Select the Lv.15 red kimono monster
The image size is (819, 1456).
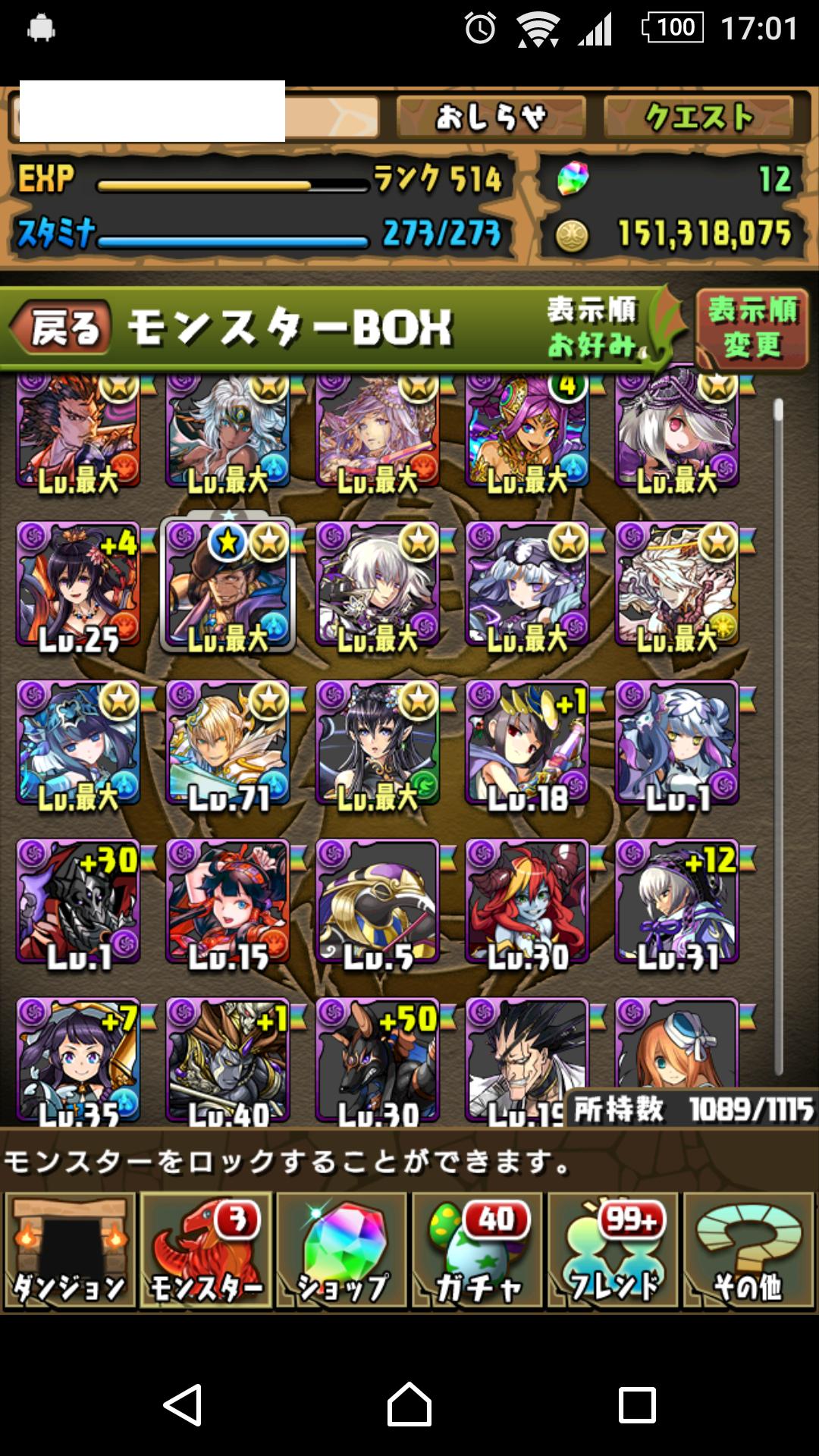point(228,904)
